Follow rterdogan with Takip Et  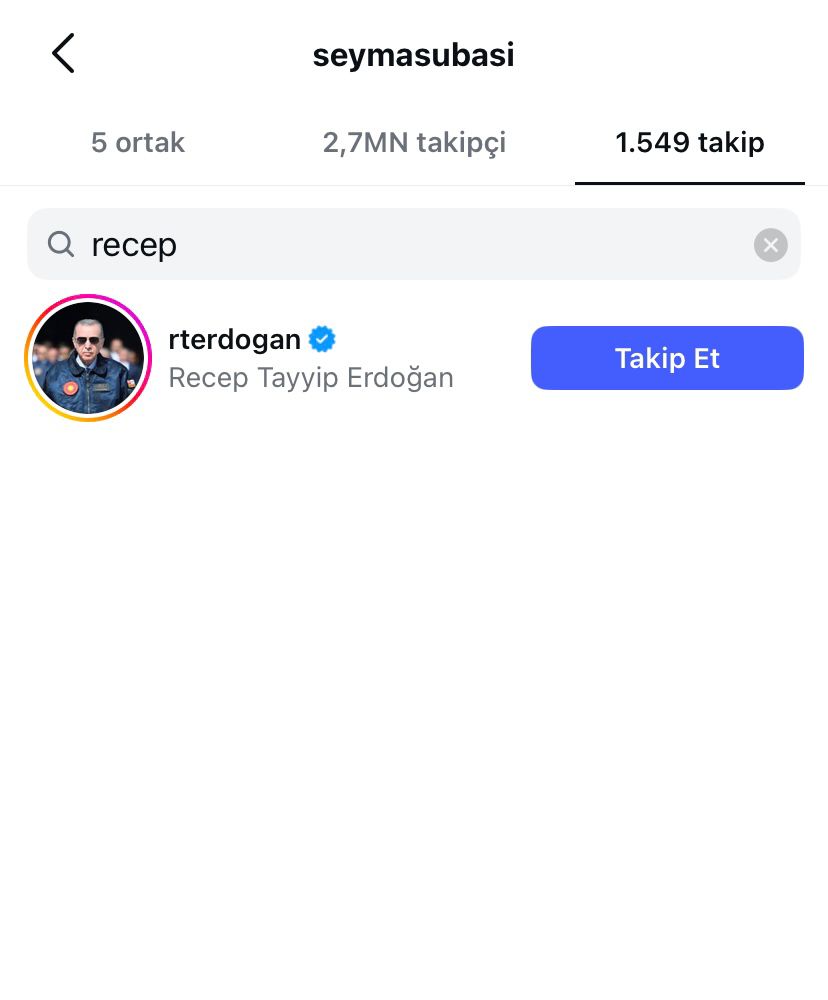point(667,358)
